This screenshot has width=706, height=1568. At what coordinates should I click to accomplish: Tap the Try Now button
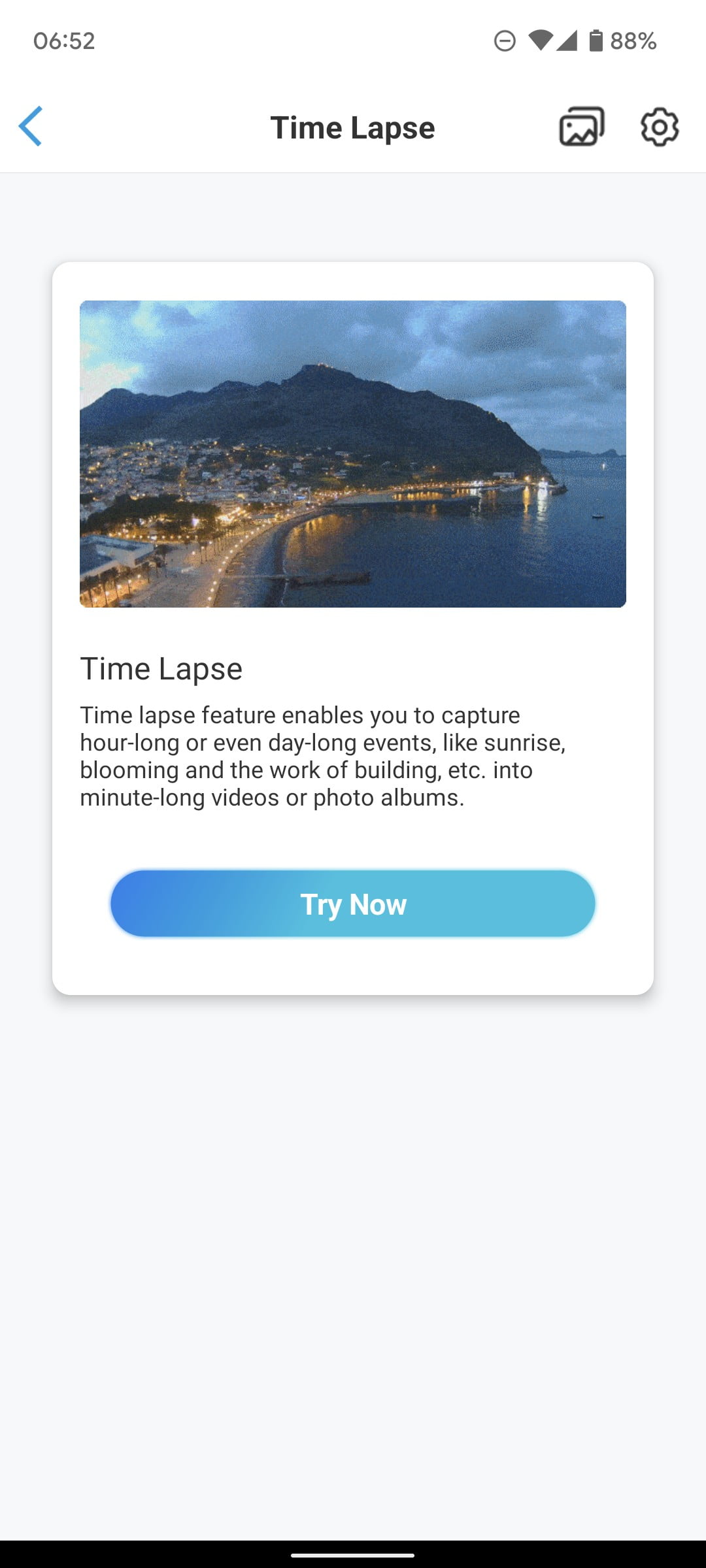pyautogui.click(x=353, y=904)
